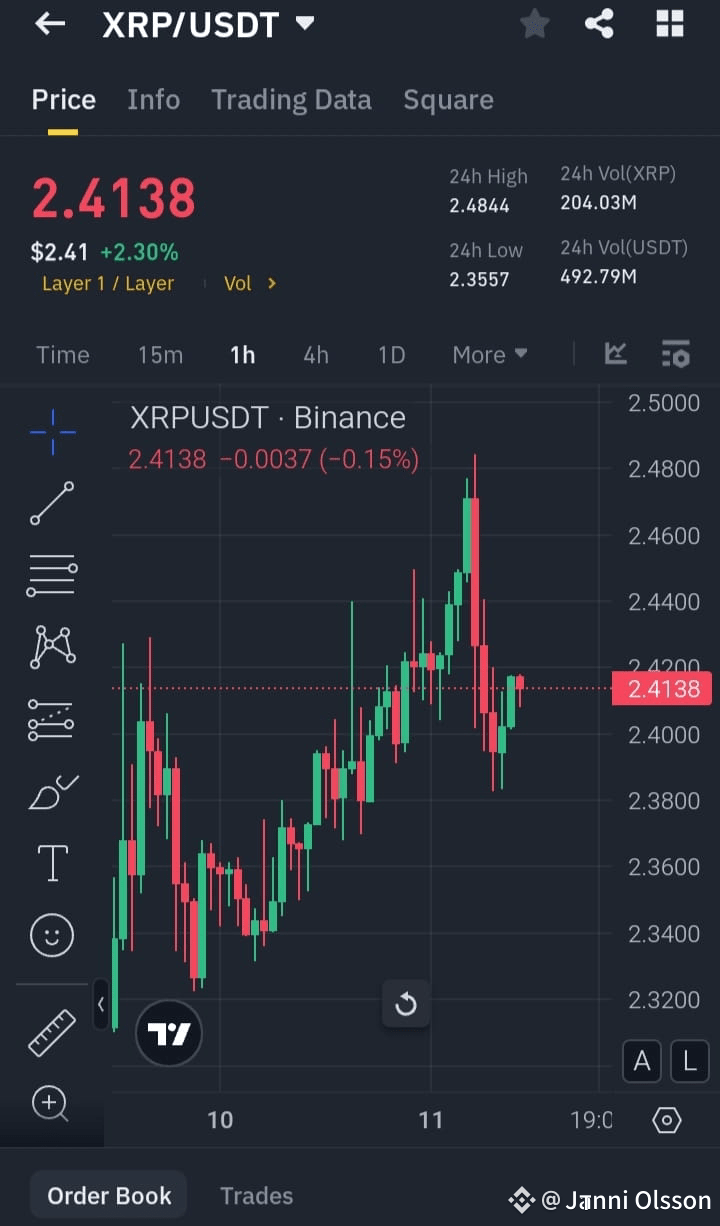
Task: Collapse the drawing toolbar via left chevron
Action: 101,1005
